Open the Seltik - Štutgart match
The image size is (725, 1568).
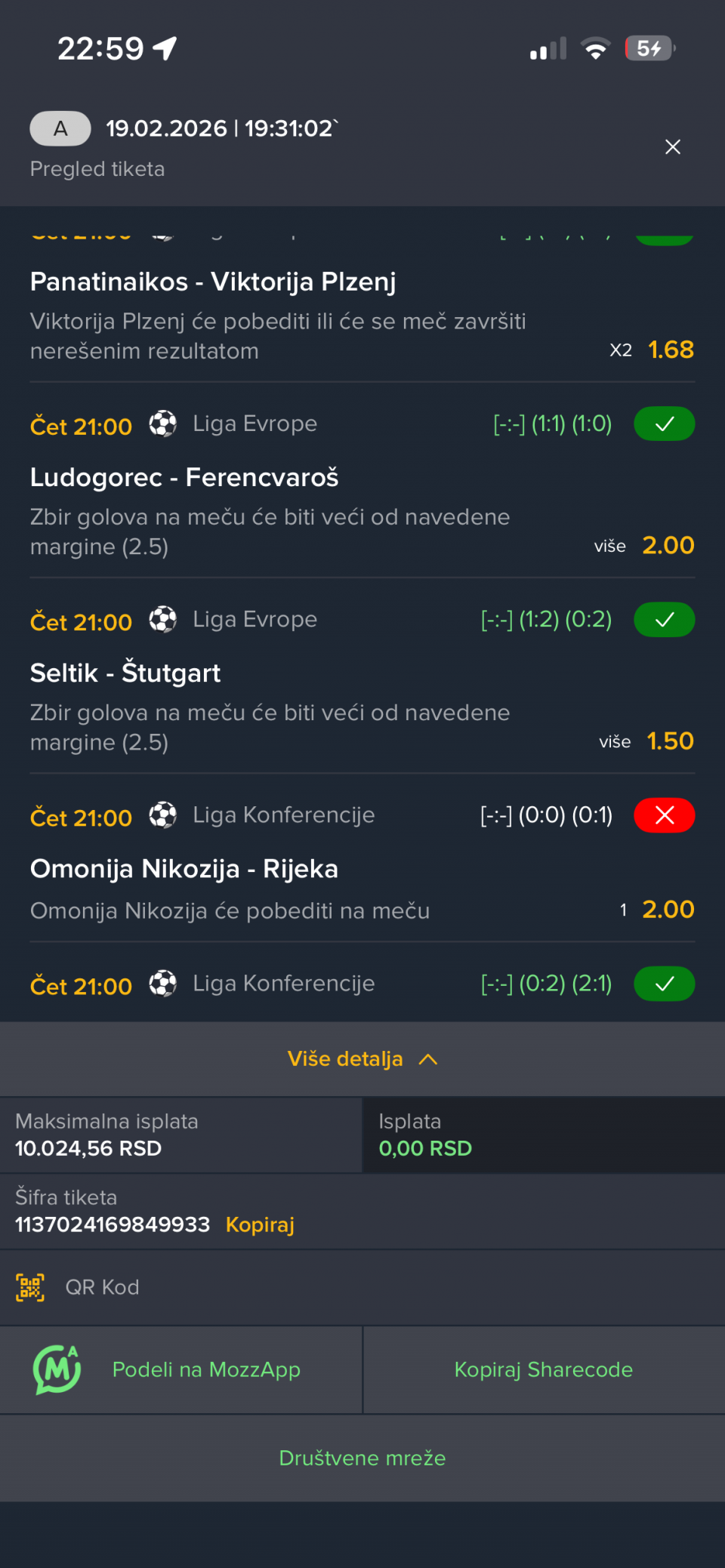tap(125, 673)
